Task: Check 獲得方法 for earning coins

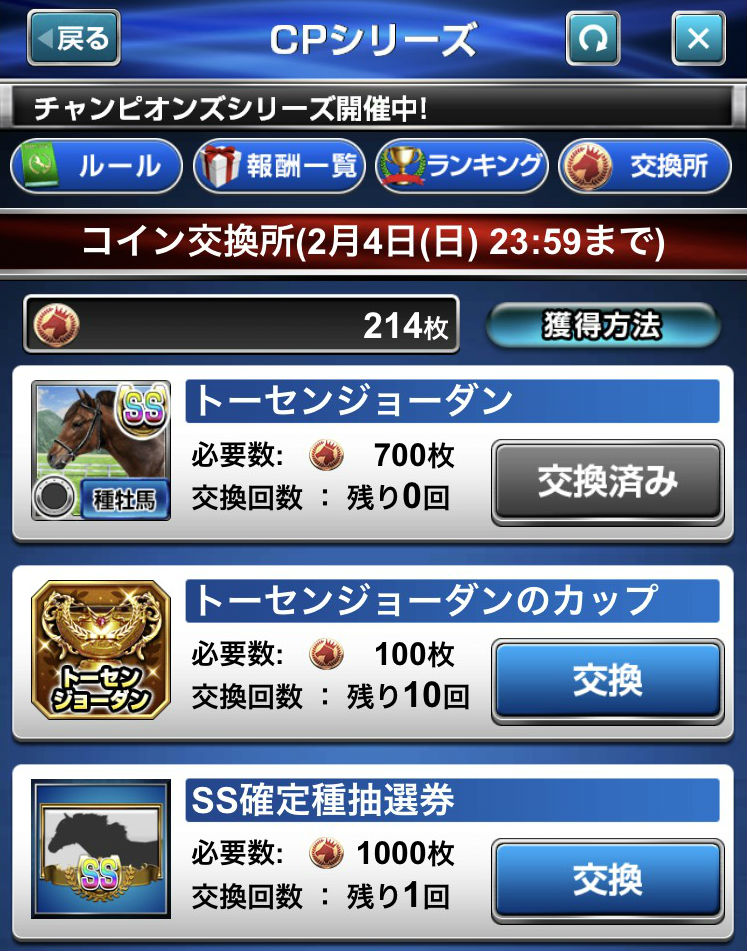Action: [x=602, y=326]
